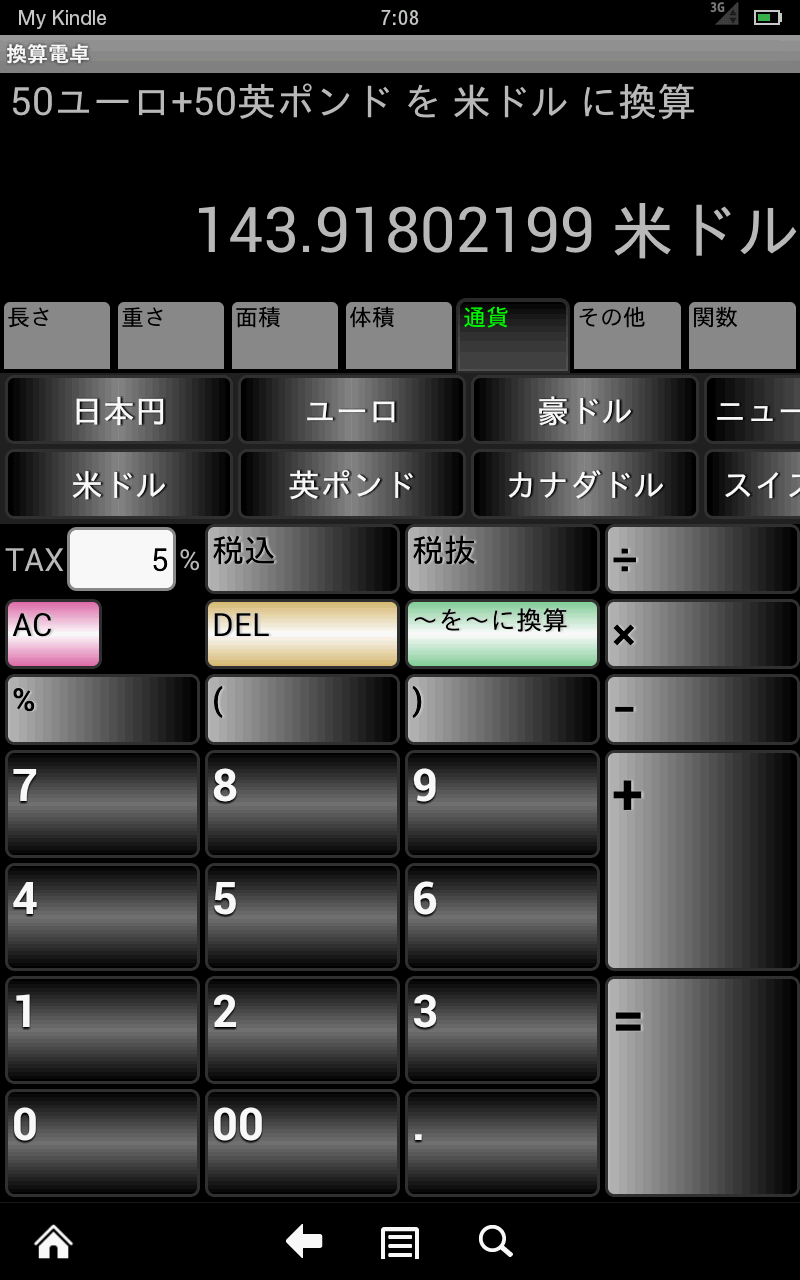Open the menu list icon at bottom
Viewport: 800px width, 1280px height.
(399, 1242)
